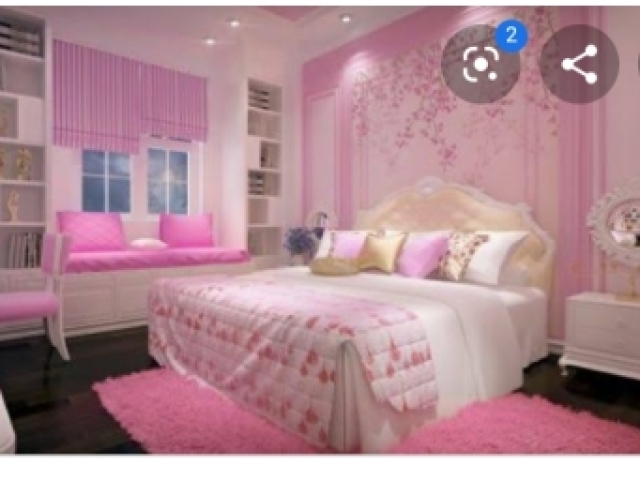
Task: Open visual search lens icon
Action: click(x=481, y=64)
